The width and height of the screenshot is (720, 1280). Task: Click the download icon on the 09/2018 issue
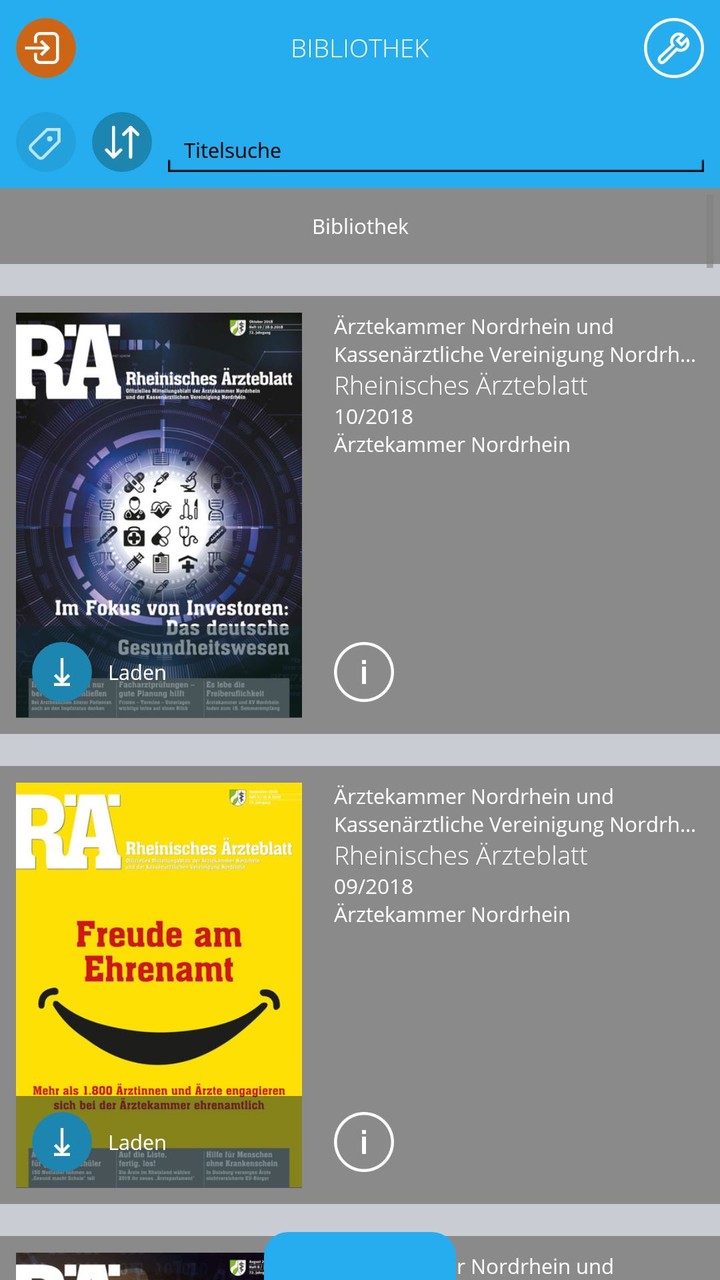coord(62,1142)
